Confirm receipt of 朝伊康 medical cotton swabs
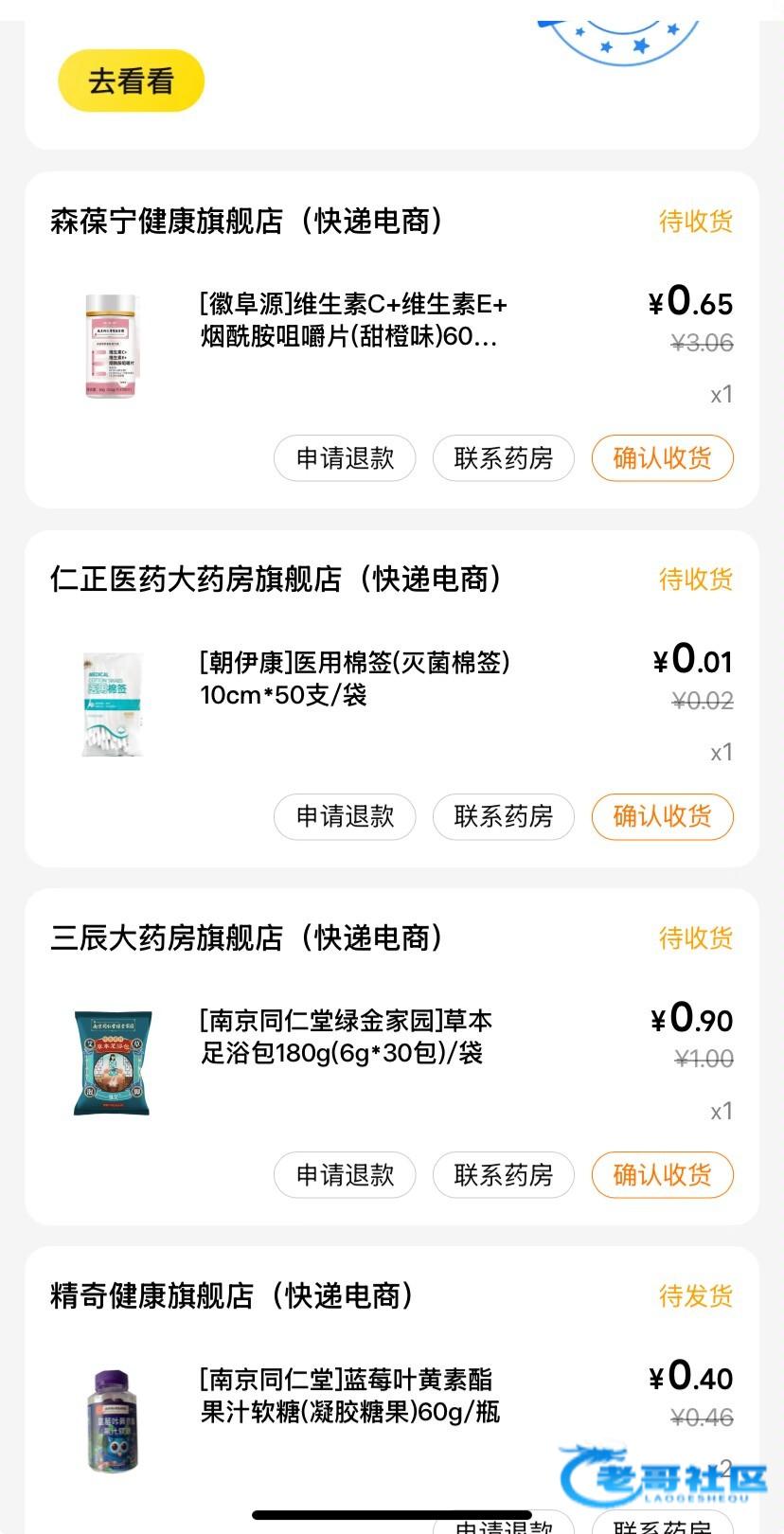Screen dimensions: 784x1534 point(662,816)
